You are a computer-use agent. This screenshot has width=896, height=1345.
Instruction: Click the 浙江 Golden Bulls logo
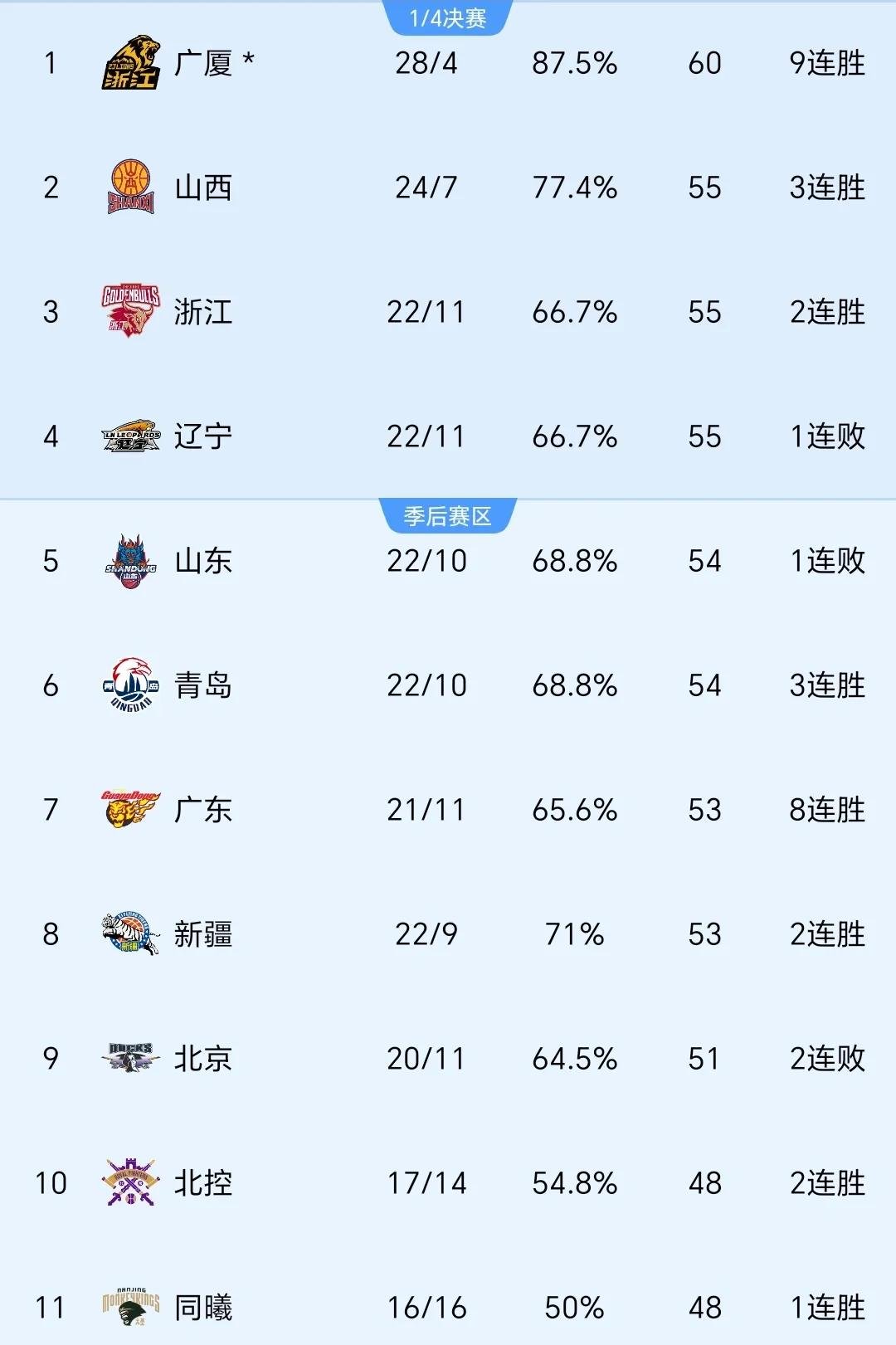[133, 313]
